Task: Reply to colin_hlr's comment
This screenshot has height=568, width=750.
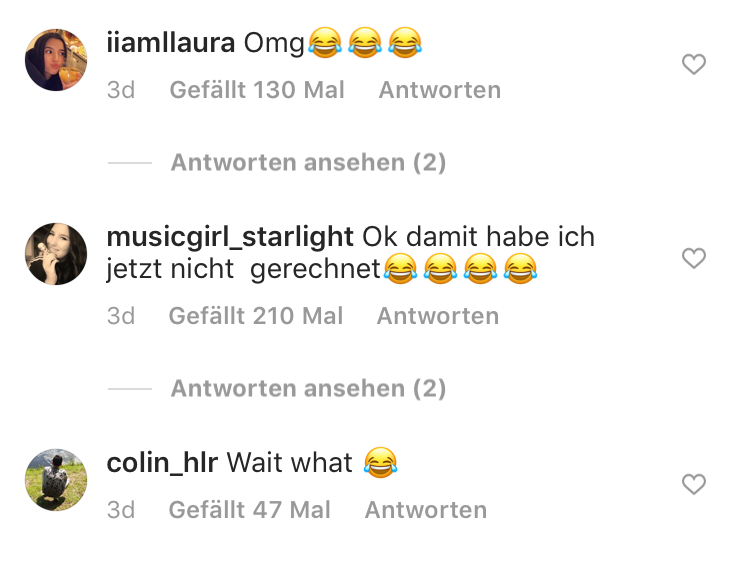Action: 425,510
